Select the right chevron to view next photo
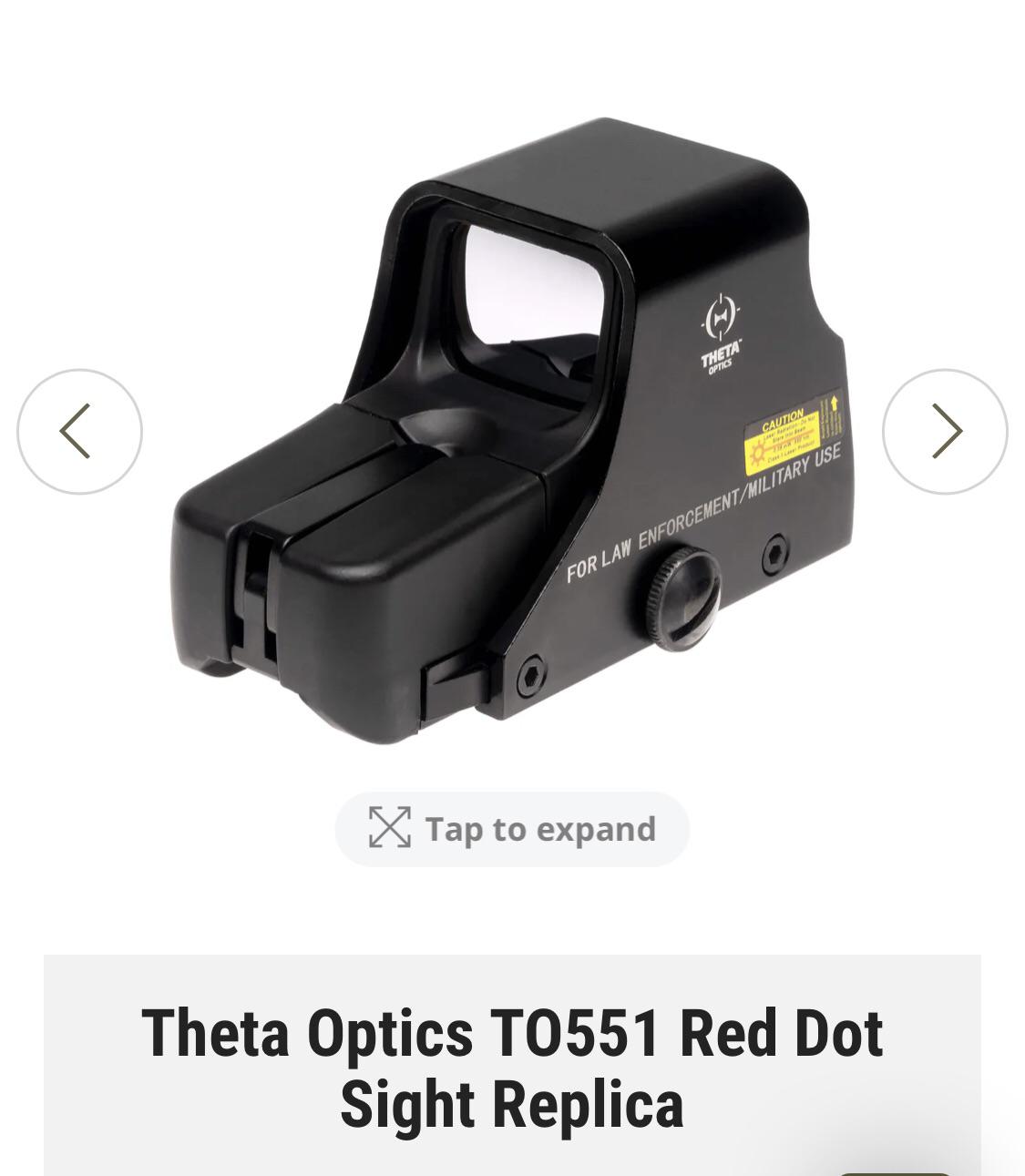The height and width of the screenshot is (1176, 1025). coord(945,432)
